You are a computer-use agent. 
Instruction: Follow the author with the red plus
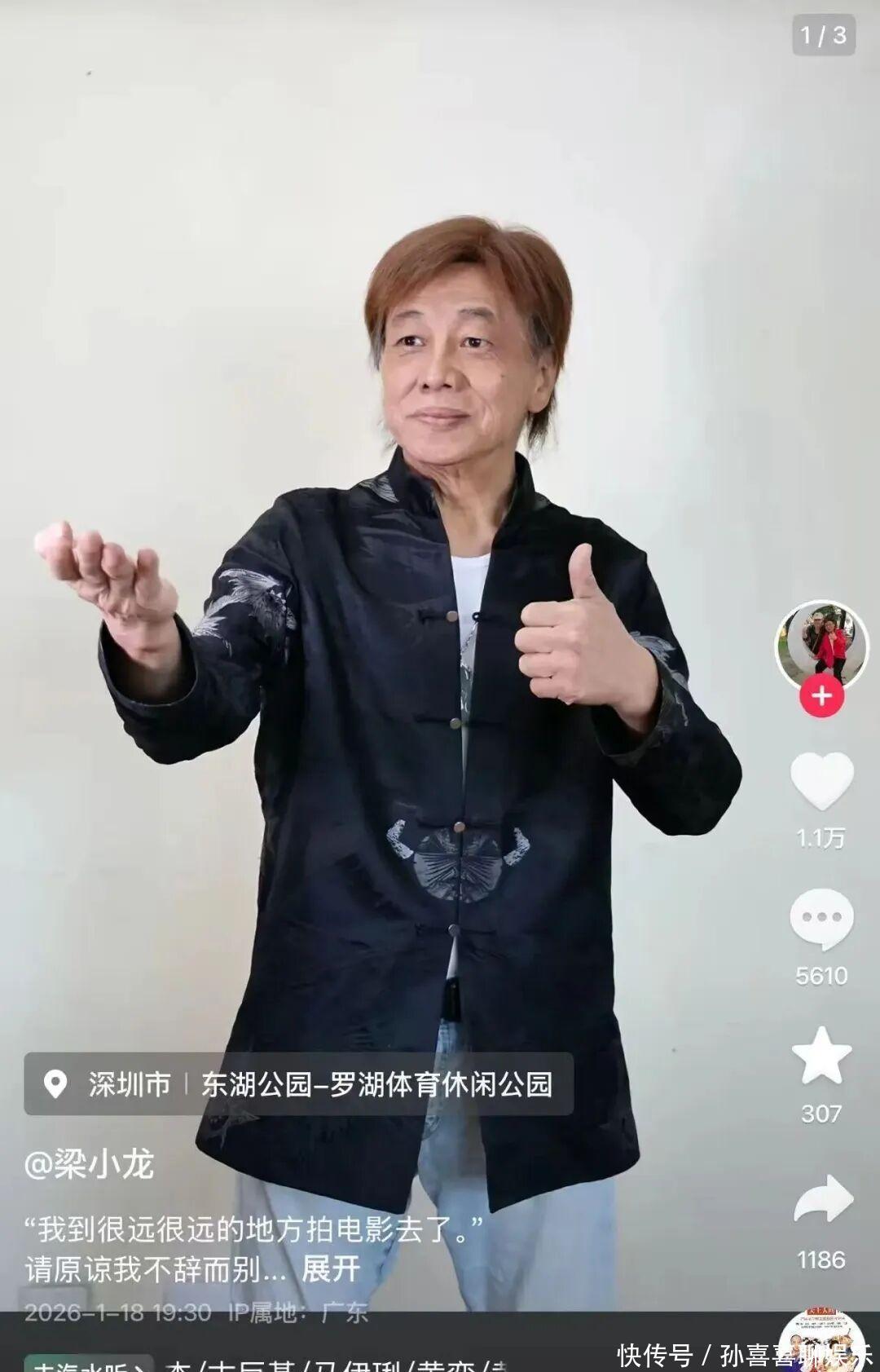tap(821, 696)
